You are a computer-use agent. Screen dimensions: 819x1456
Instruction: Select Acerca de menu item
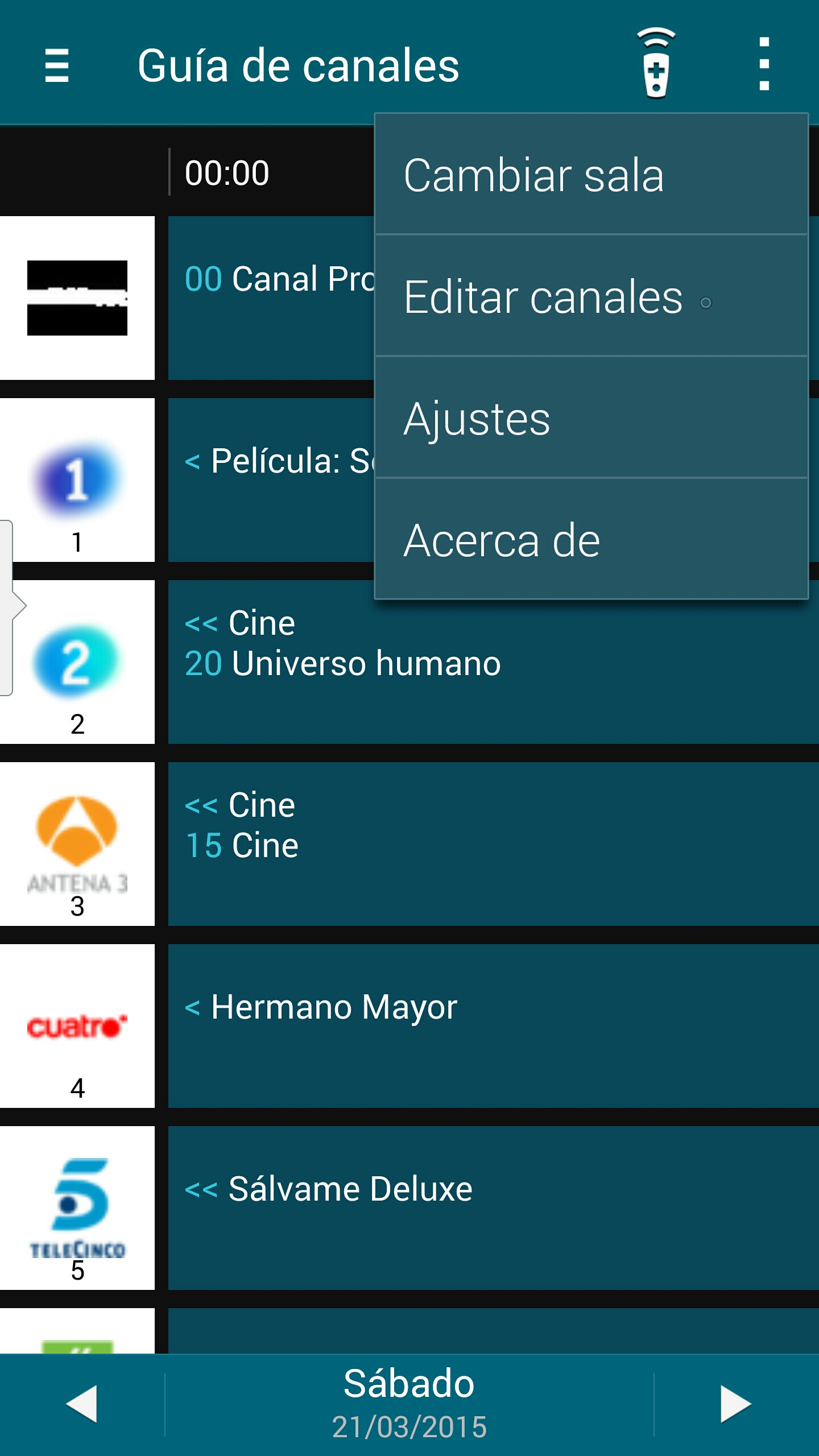(x=591, y=540)
